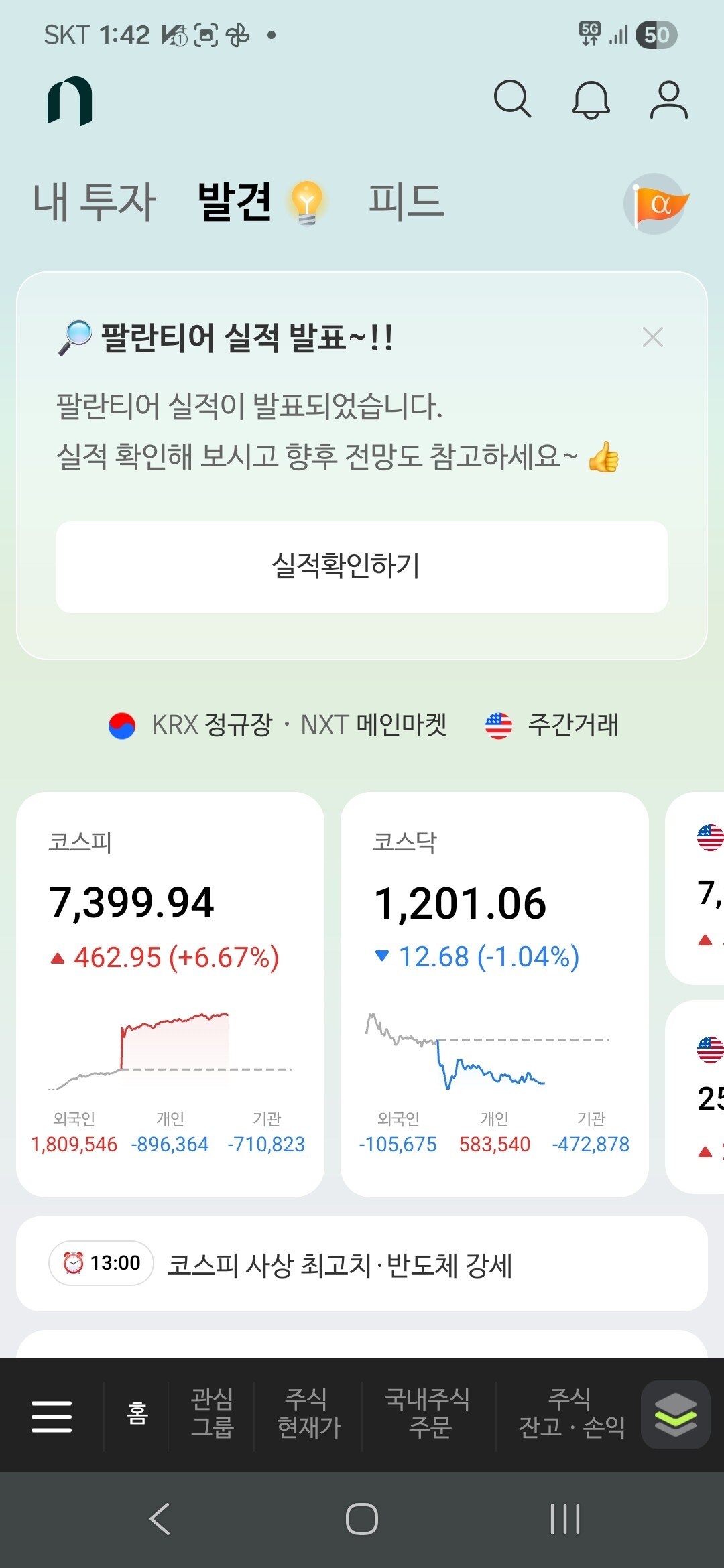
Task: Open the notifications bell
Action: pyautogui.click(x=591, y=100)
